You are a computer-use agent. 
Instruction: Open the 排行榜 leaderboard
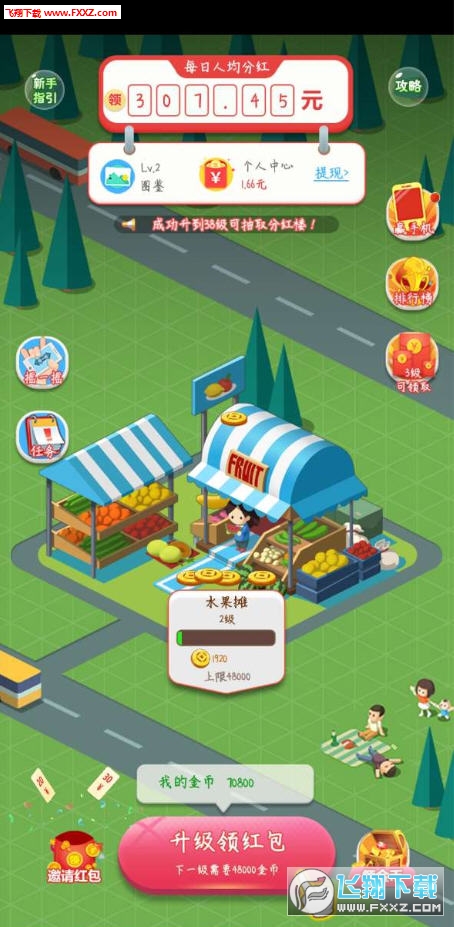[412, 284]
